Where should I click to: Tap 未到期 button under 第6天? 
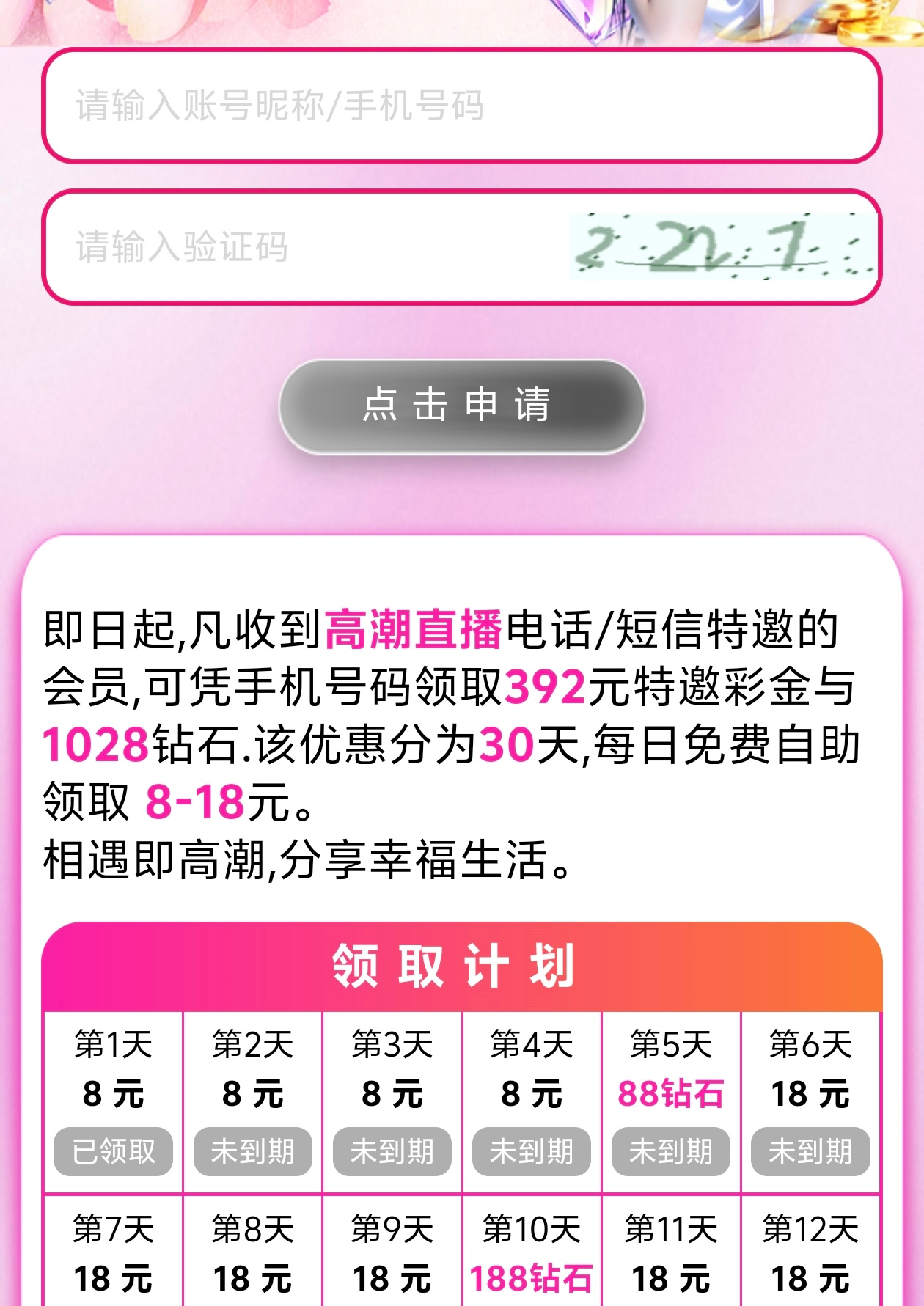(810, 1151)
